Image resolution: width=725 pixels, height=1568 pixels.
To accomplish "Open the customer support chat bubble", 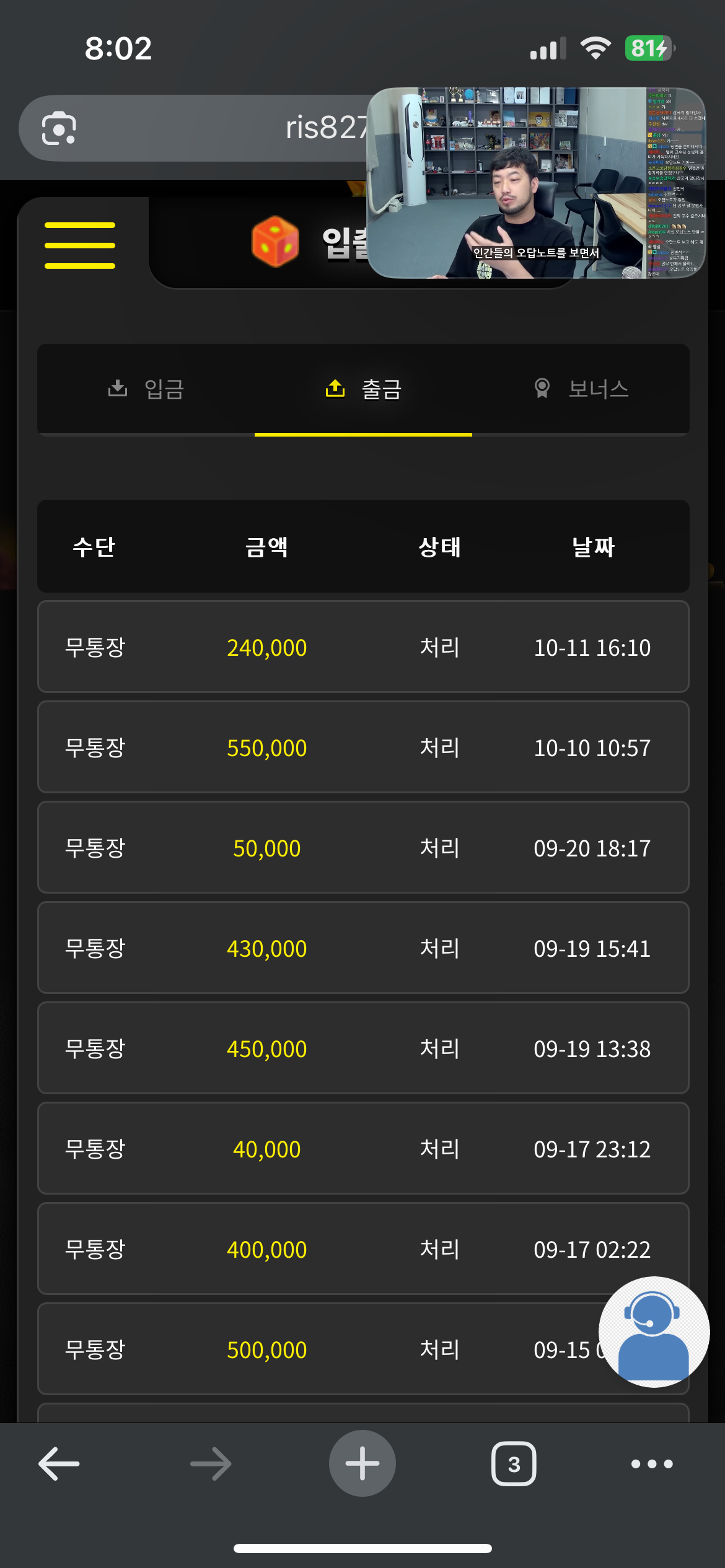I will pos(653,1331).
